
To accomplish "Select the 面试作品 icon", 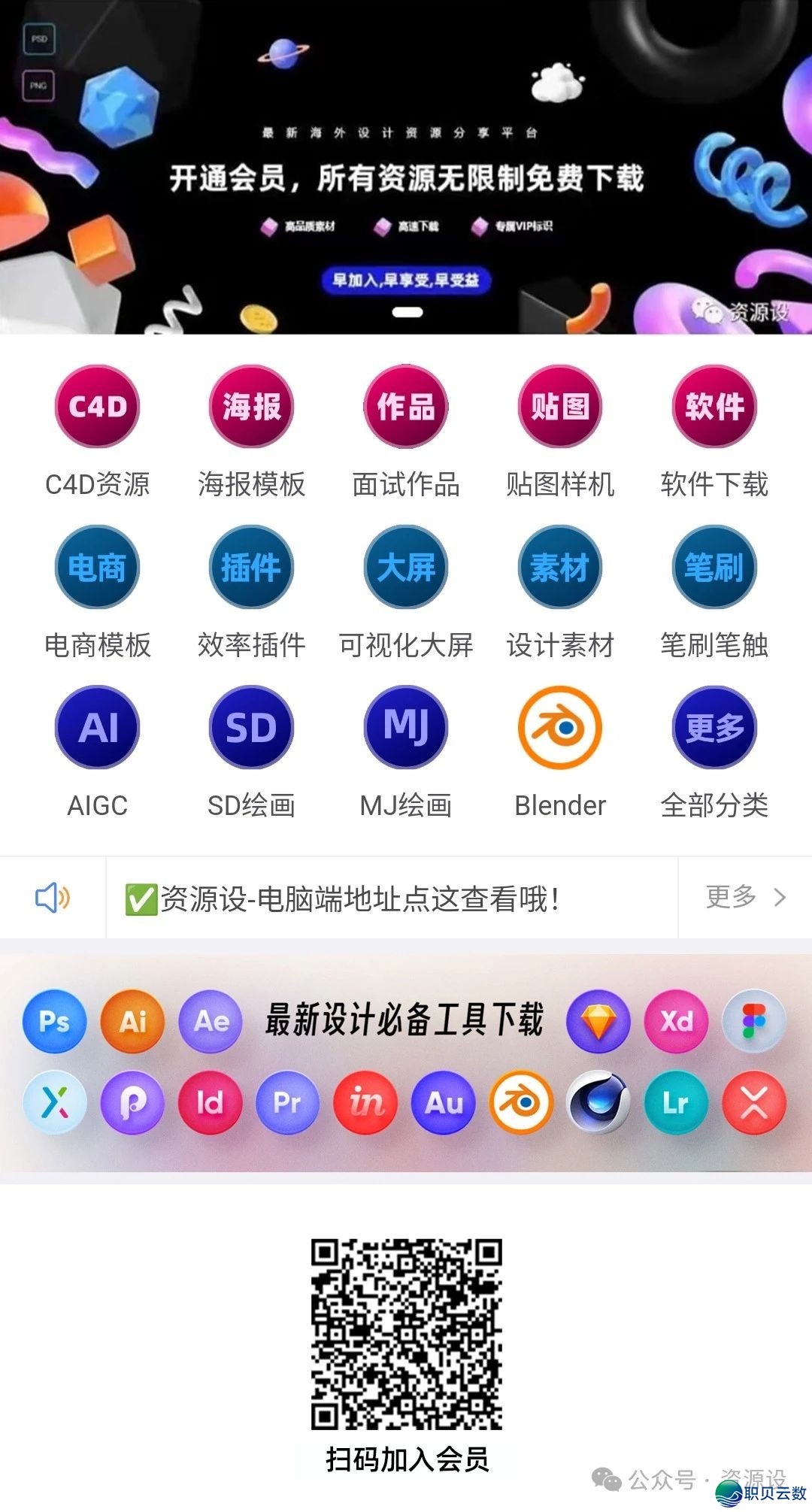I will [404, 406].
